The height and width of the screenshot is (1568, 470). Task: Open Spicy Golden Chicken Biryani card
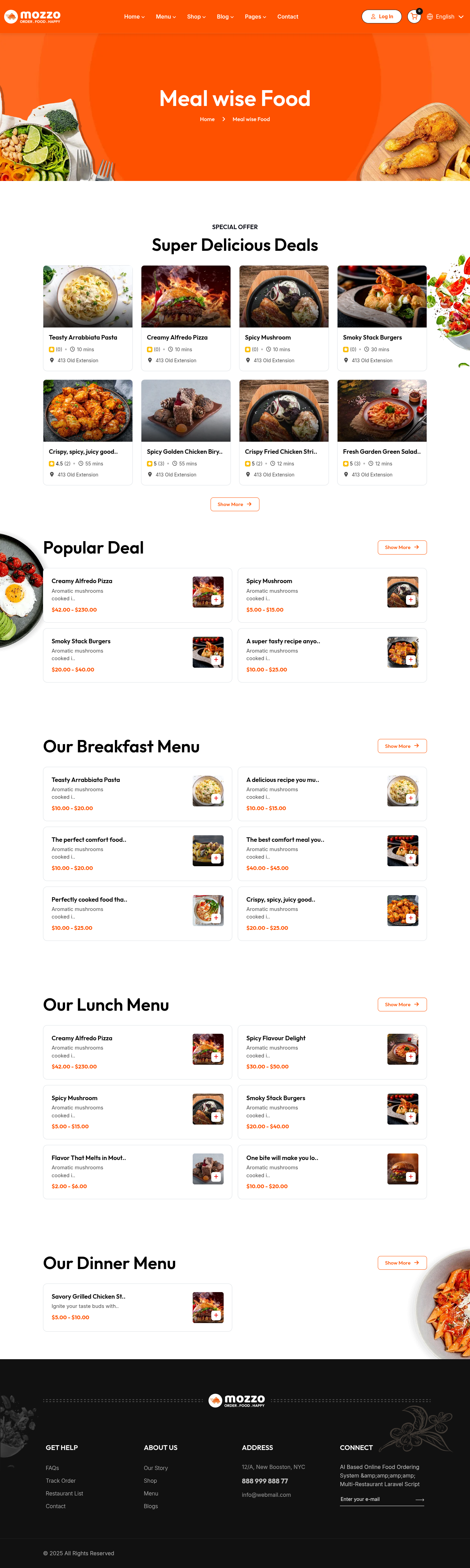tap(186, 432)
